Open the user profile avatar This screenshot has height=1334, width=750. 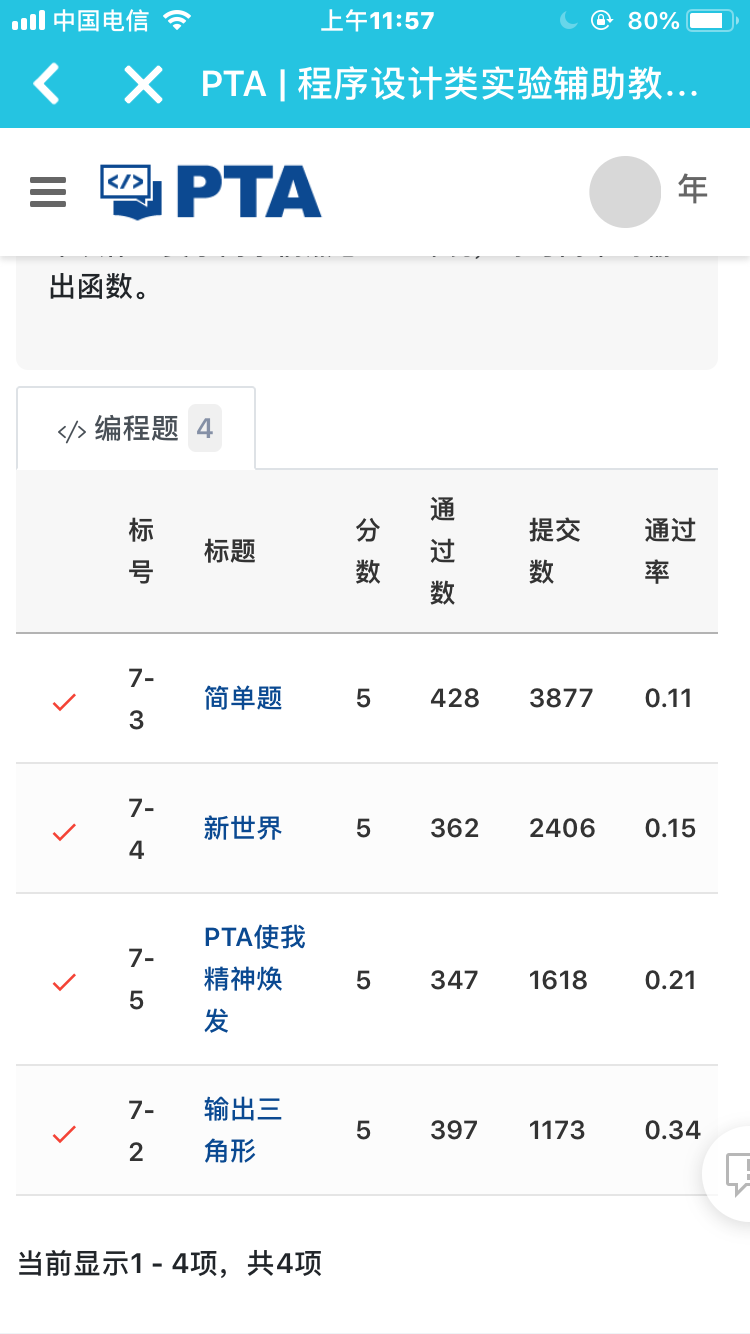click(x=625, y=191)
